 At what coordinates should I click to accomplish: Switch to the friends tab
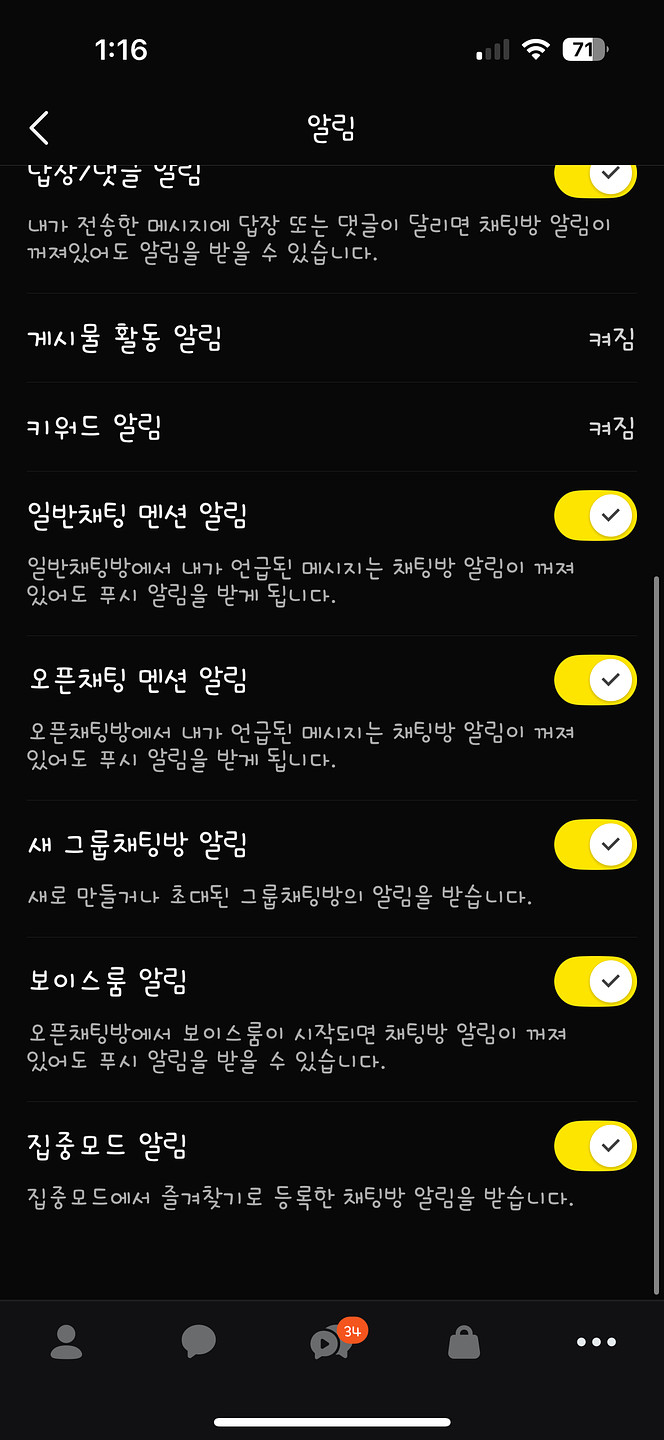tap(66, 1342)
